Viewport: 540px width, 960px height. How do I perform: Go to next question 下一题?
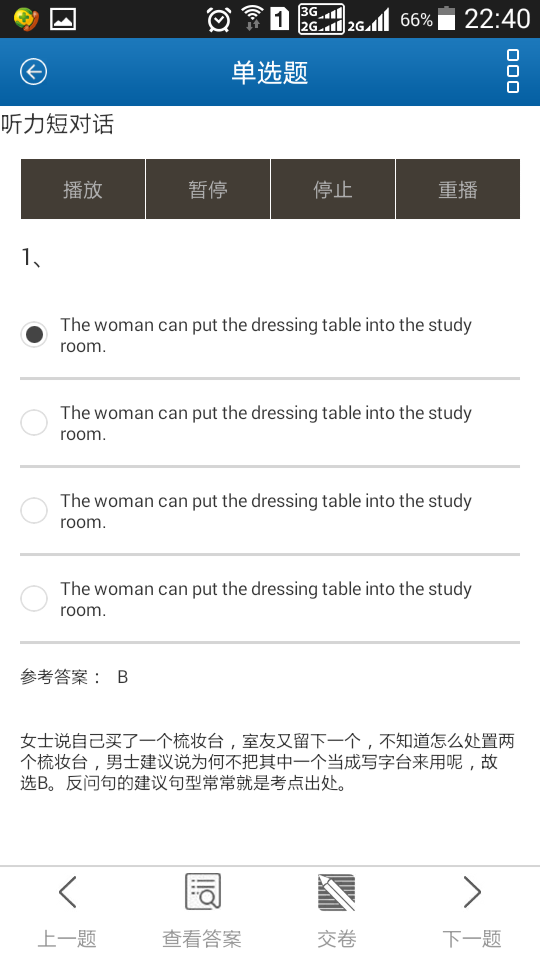472,912
